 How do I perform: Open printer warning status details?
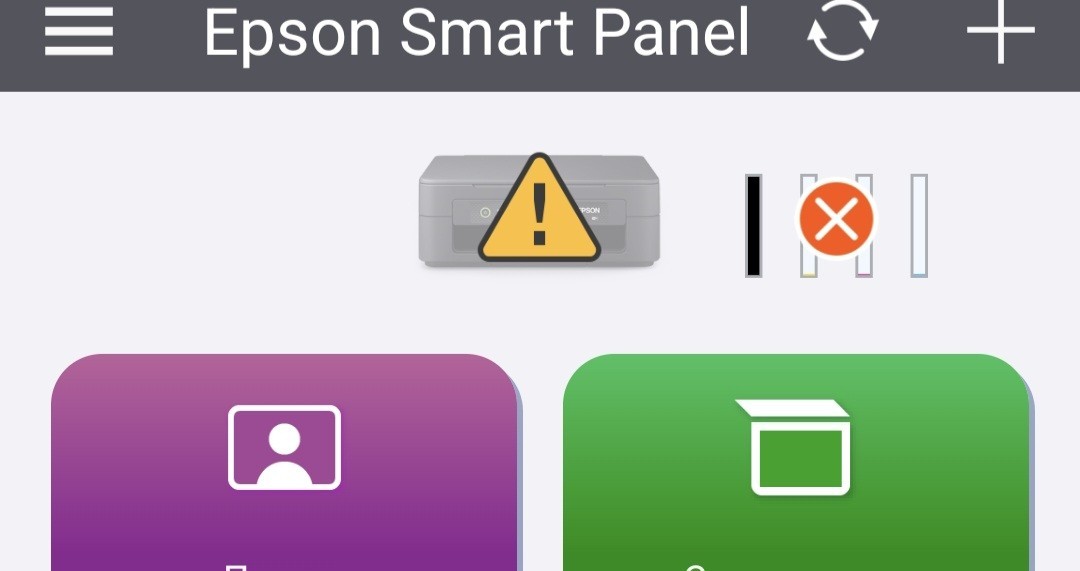(x=539, y=211)
